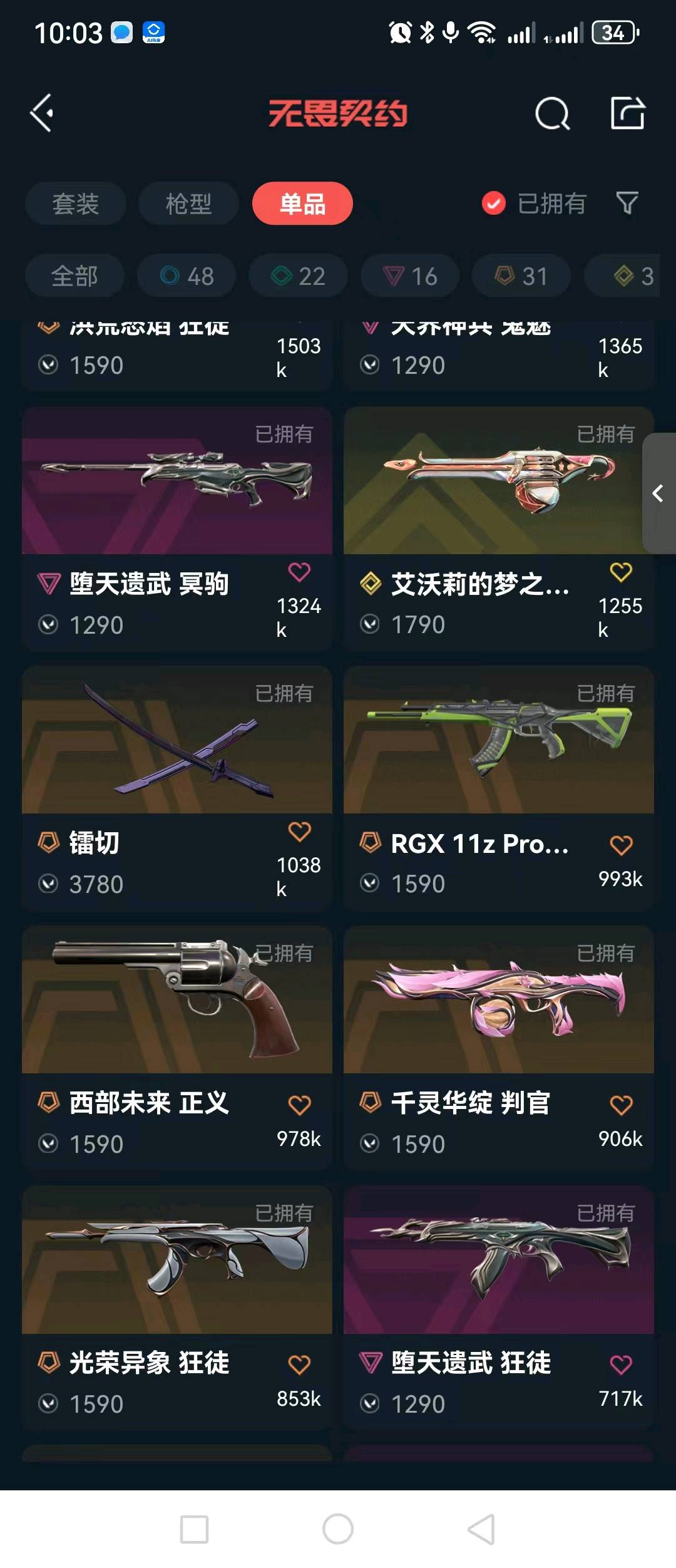Switch to the 枪型 tab

click(x=188, y=204)
